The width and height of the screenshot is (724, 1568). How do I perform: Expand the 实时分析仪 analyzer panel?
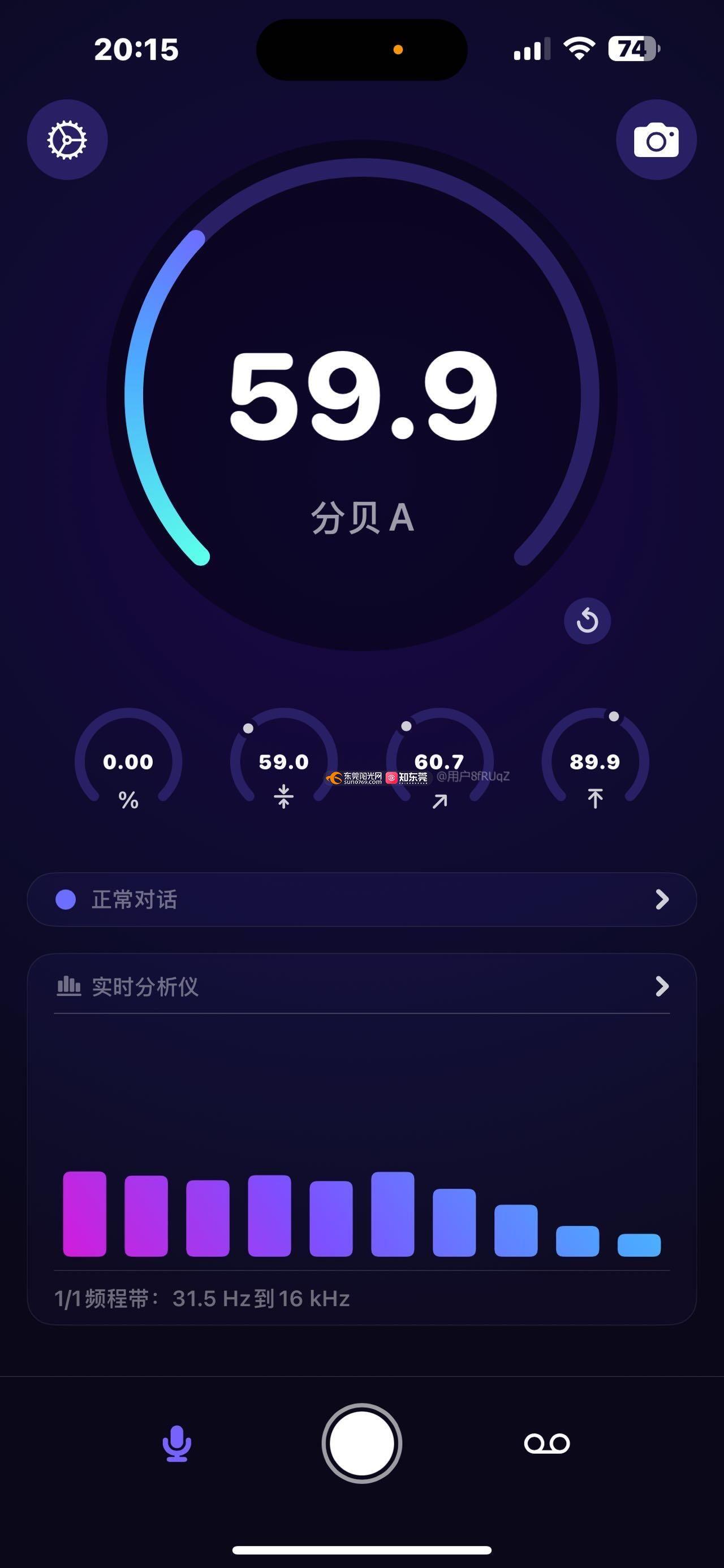(x=361, y=986)
